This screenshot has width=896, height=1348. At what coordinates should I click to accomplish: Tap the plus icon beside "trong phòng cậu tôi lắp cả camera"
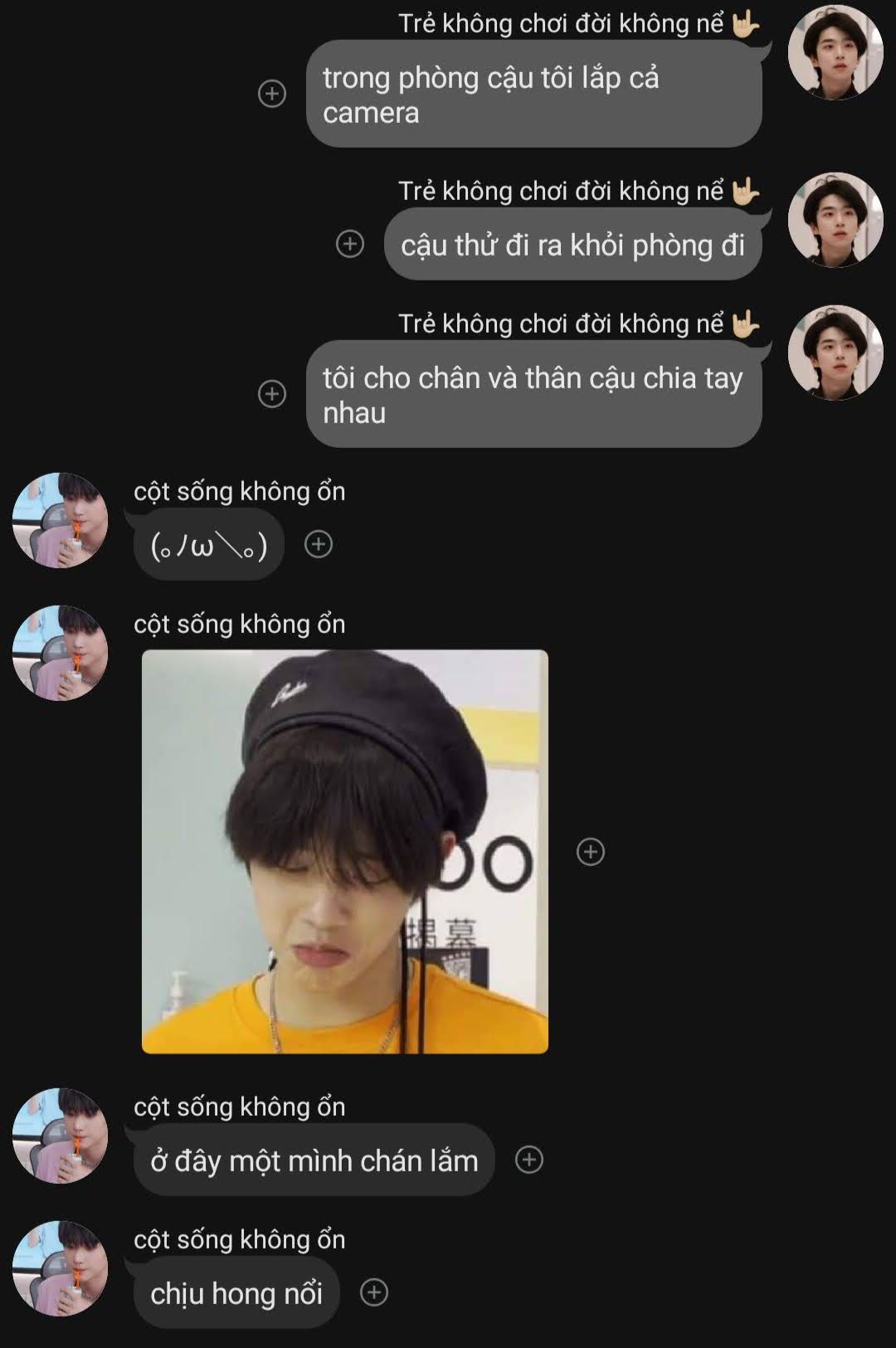(272, 93)
